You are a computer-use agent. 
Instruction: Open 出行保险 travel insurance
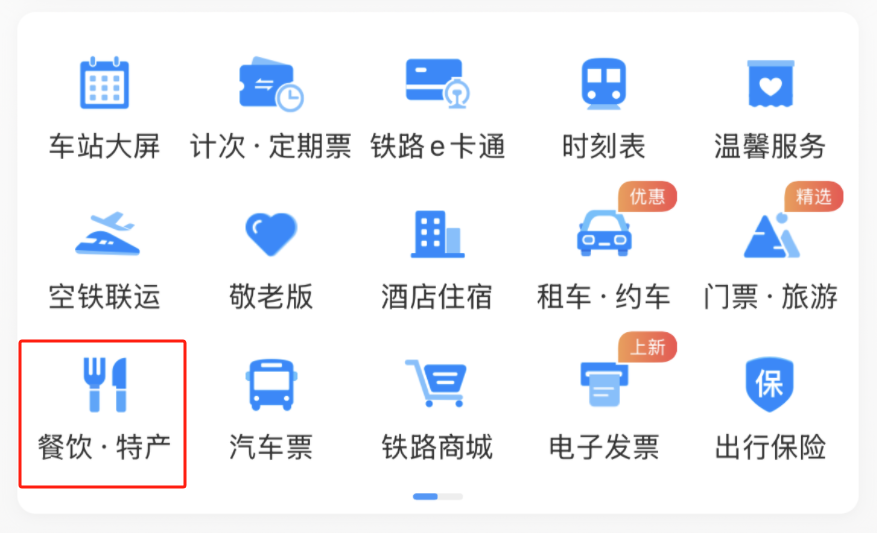tap(770, 410)
